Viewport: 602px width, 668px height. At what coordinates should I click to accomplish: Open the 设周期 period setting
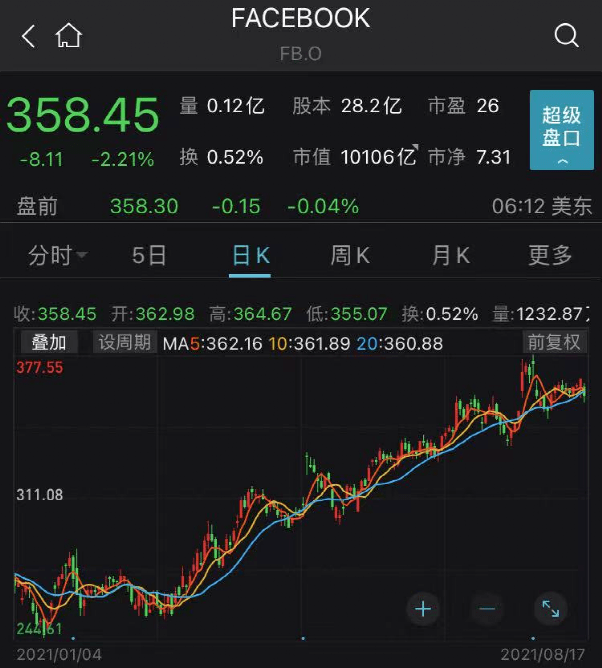click(x=124, y=342)
